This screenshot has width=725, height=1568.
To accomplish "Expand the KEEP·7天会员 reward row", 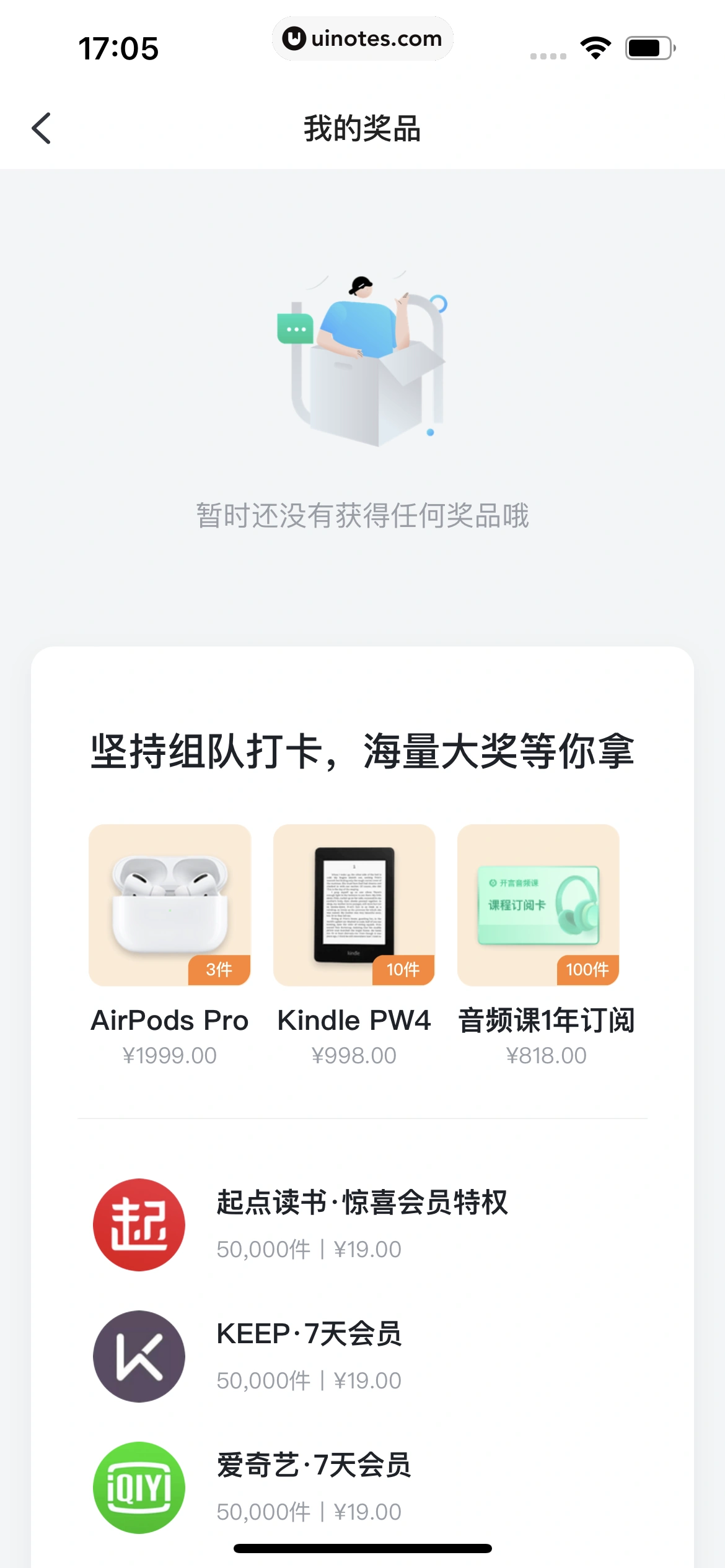I will [x=362, y=1356].
